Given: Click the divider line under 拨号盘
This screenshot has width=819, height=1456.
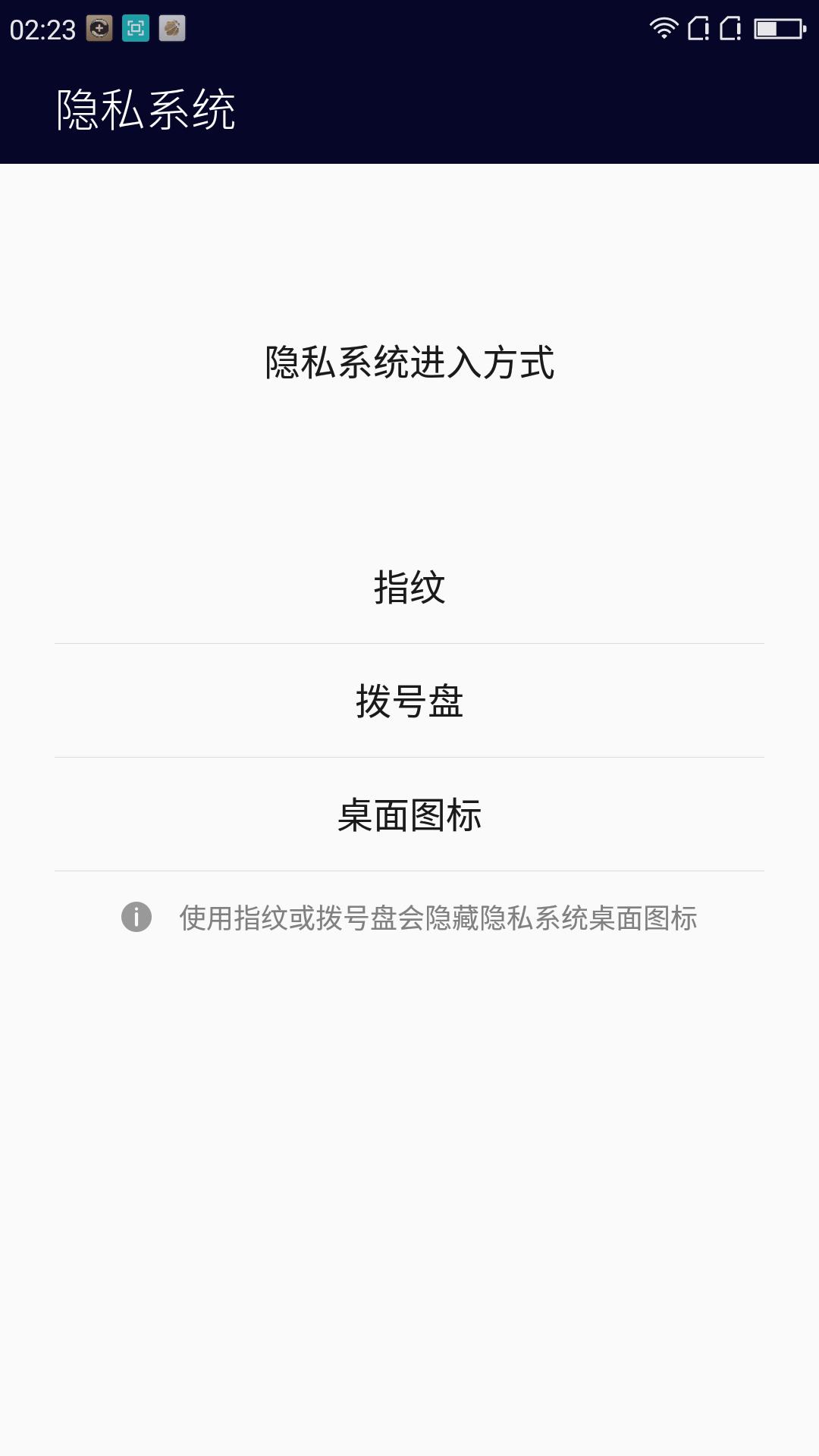Looking at the screenshot, I should pyautogui.click(x=409, y=756).
